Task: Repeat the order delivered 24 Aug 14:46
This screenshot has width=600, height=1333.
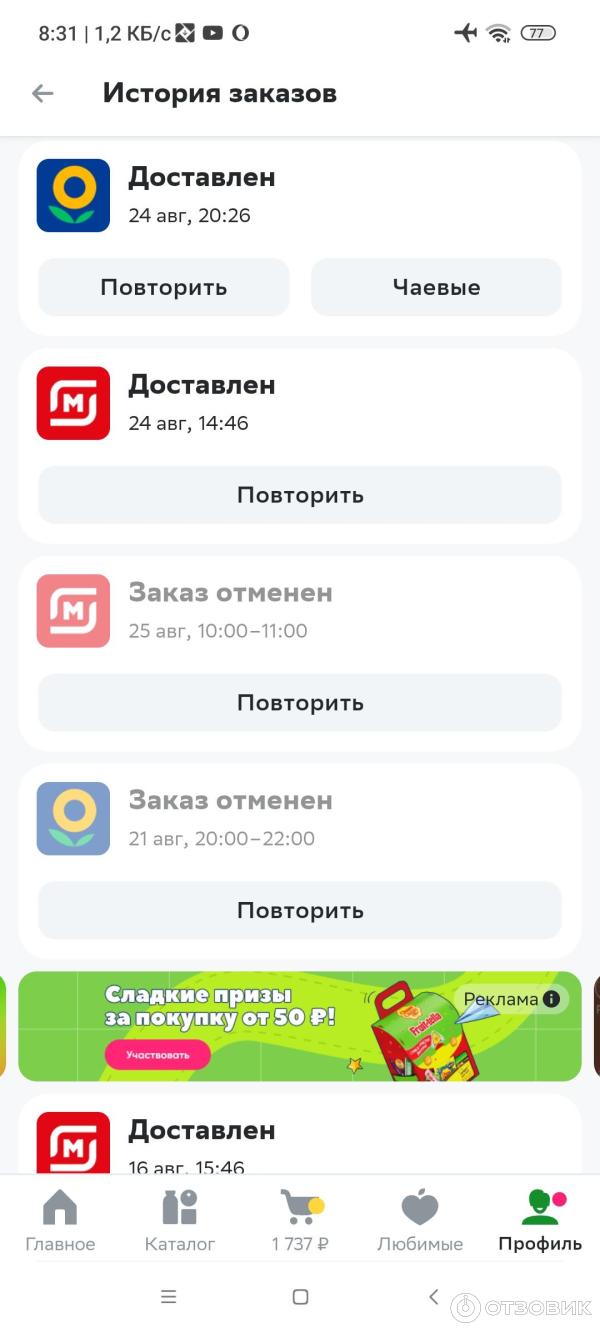Action: [x=300, y=495]
